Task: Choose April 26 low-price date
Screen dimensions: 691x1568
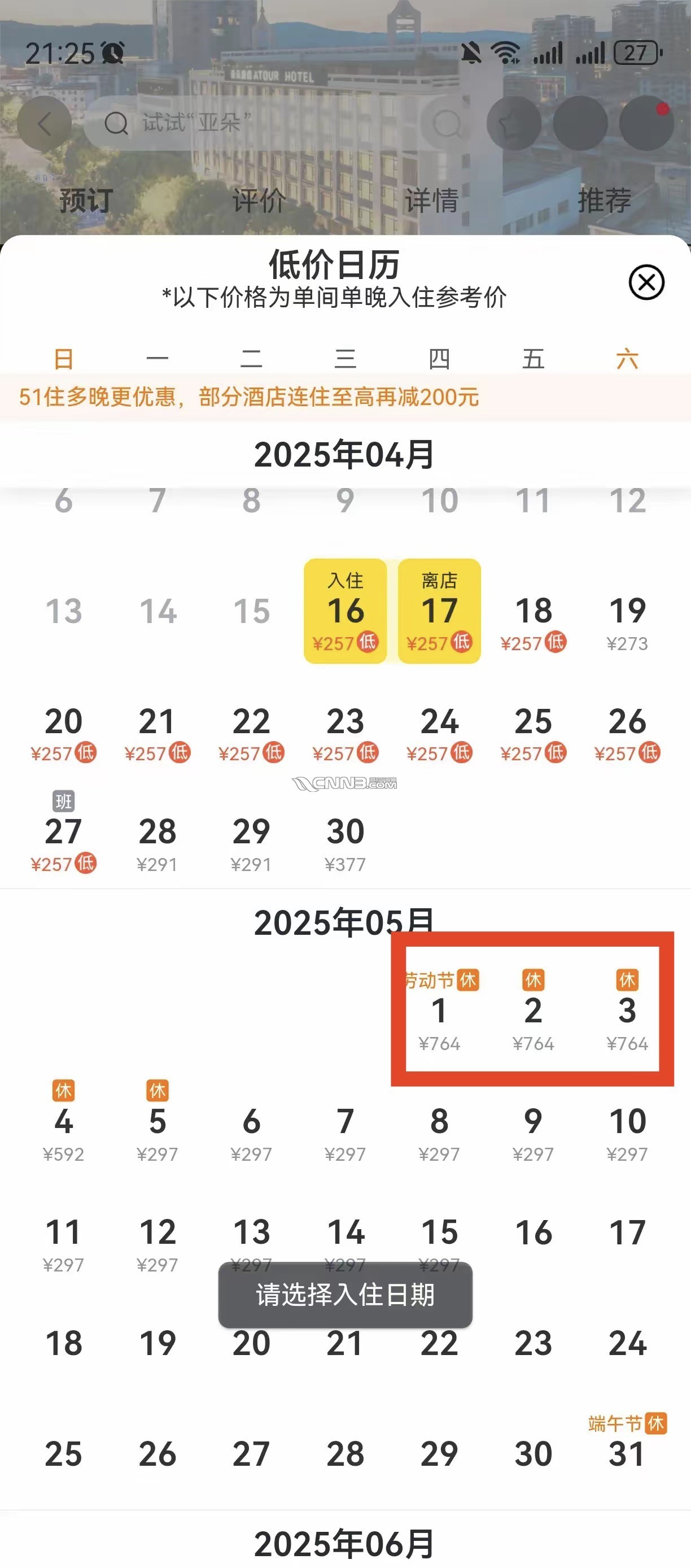Action: coord(627,731)
